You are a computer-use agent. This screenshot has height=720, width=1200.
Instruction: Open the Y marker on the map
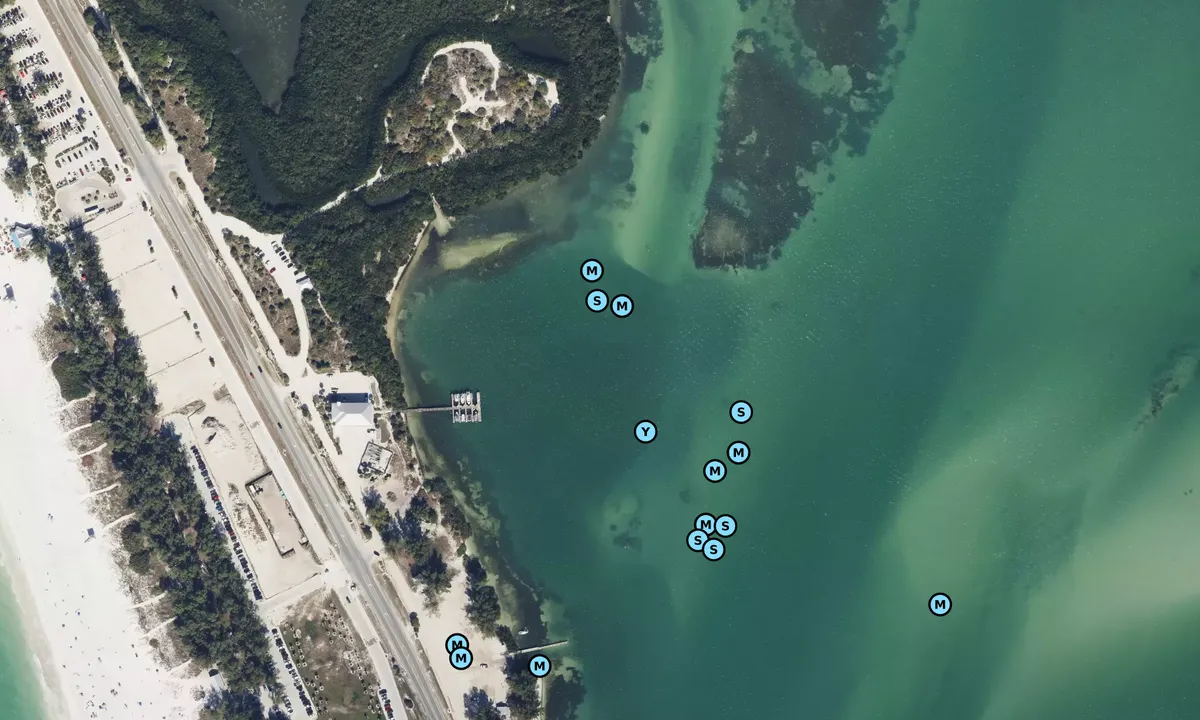tap(646, 432)
